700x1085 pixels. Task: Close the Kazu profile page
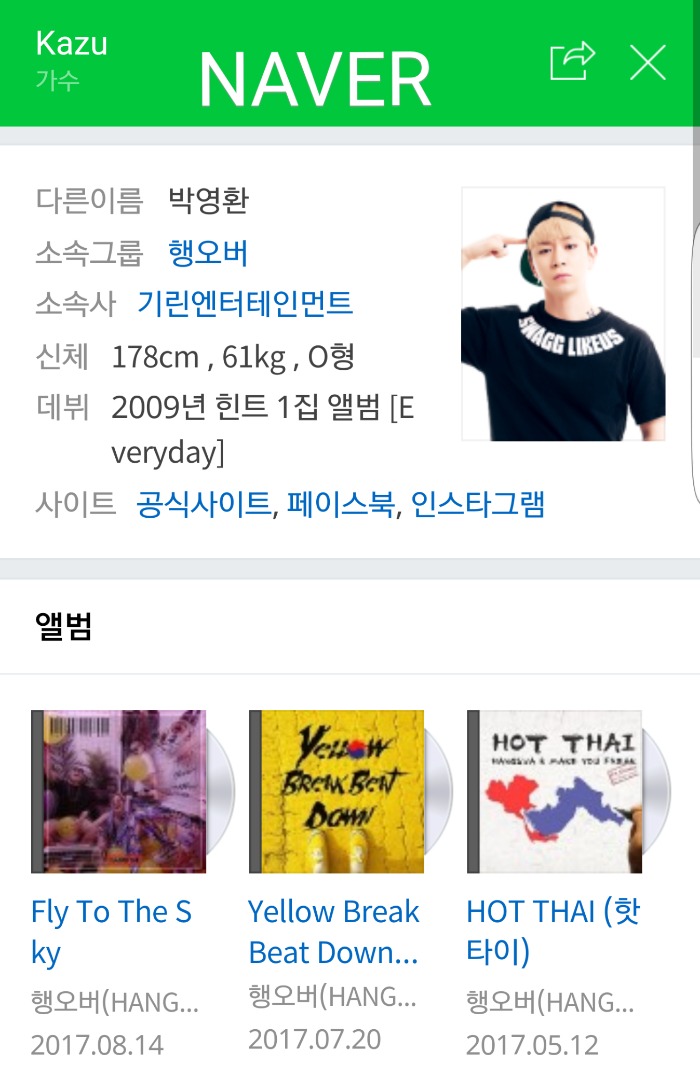pyautogui.click(x=648, y=63)
